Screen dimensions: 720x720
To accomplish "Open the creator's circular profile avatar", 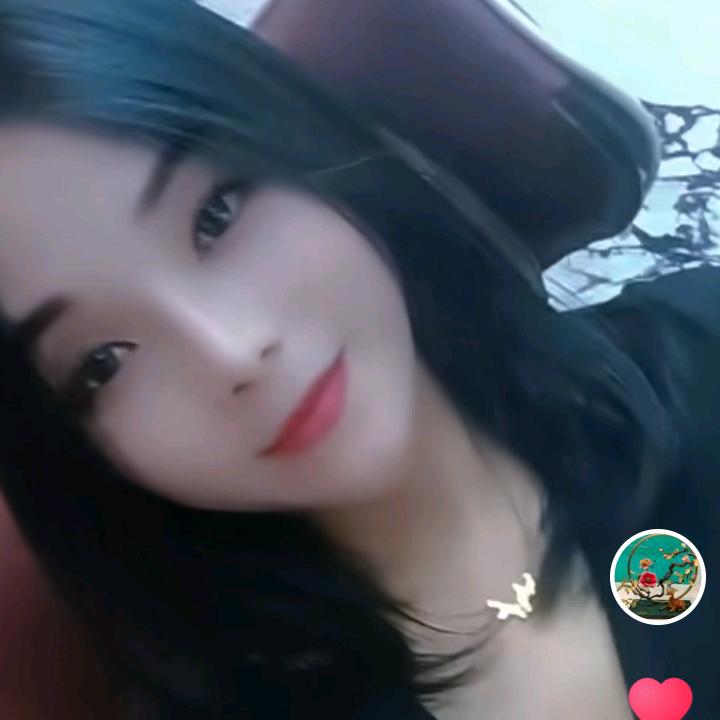I will coord(657,577).
